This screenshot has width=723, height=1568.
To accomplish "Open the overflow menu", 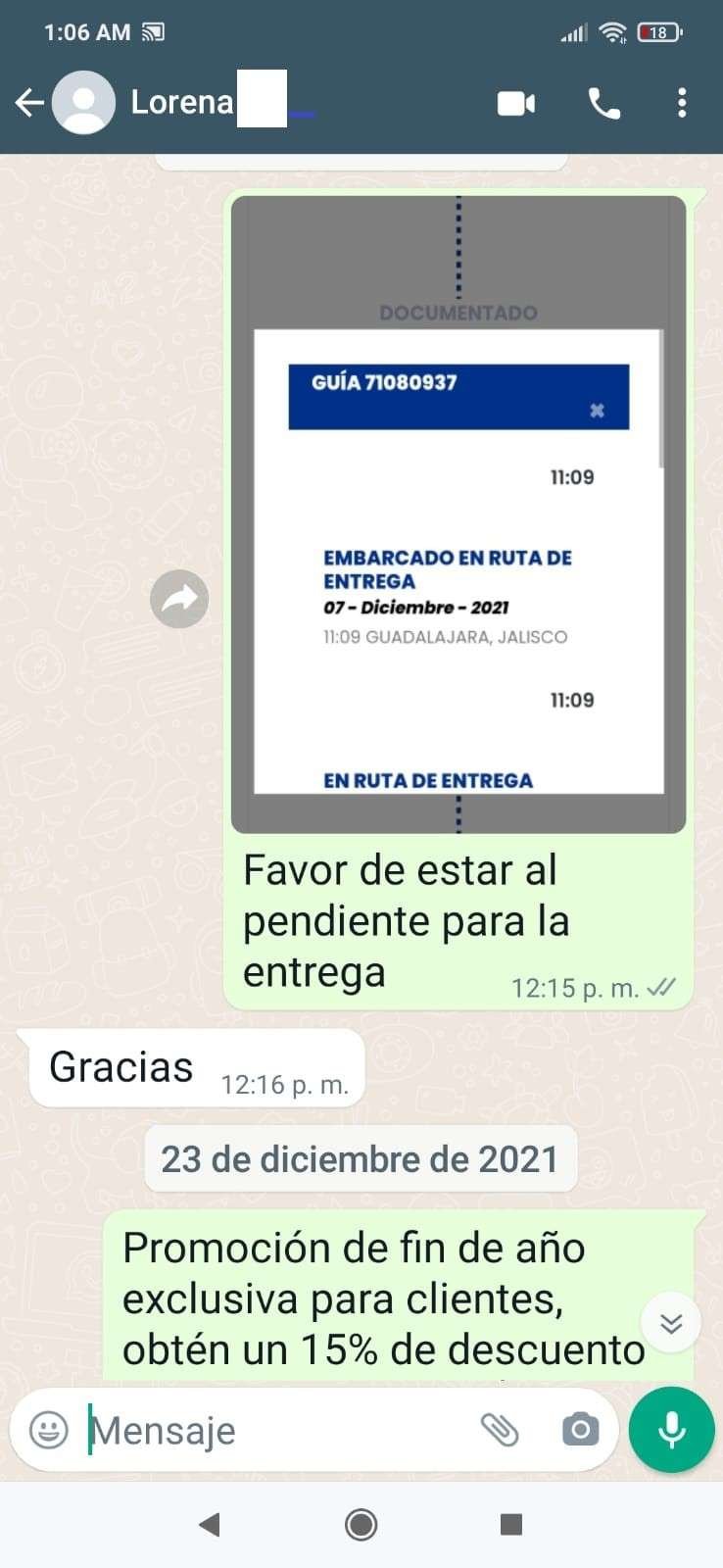I will [x=682, y=103].
